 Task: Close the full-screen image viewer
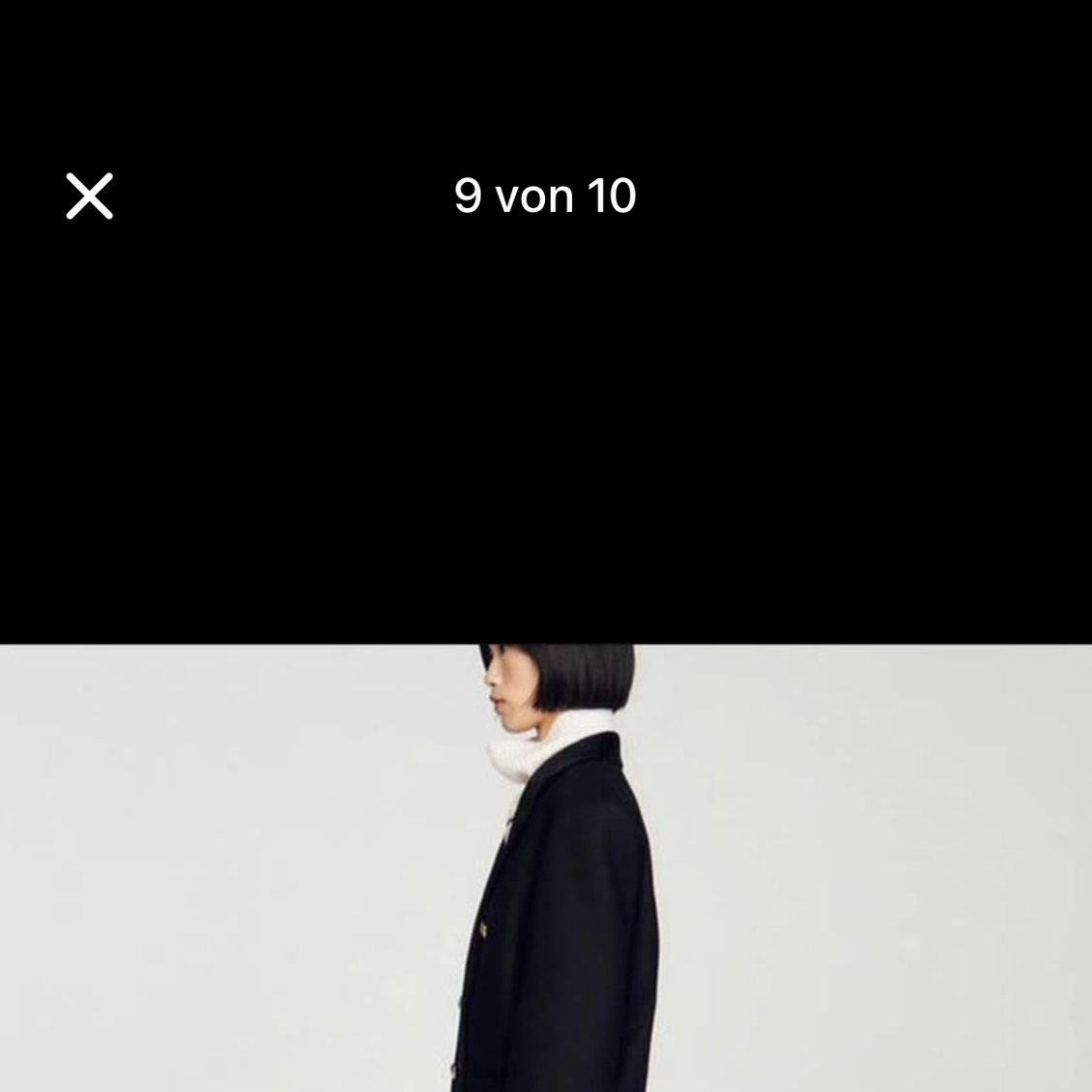pos(89,197)
